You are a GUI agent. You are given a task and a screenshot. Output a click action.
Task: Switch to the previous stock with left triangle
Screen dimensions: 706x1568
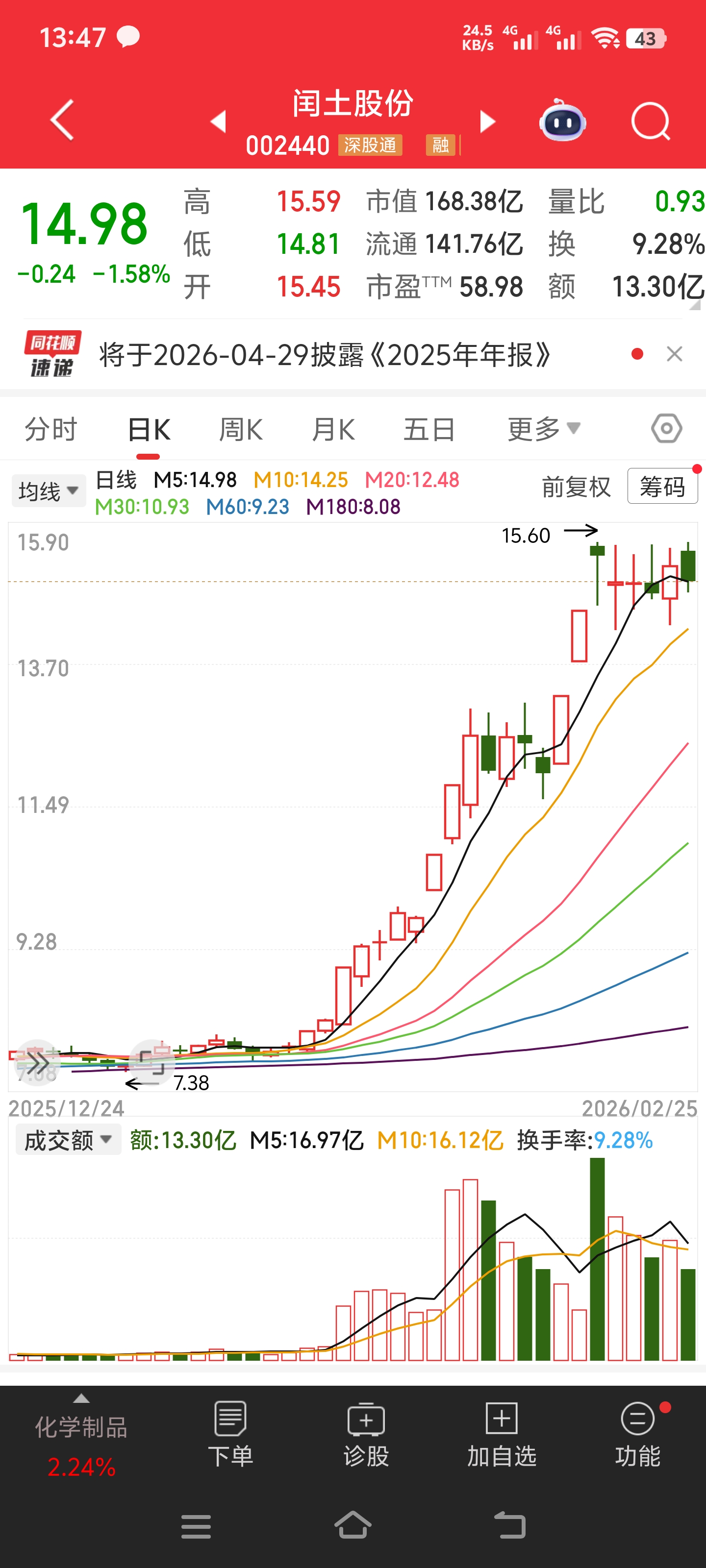(218, 121)
